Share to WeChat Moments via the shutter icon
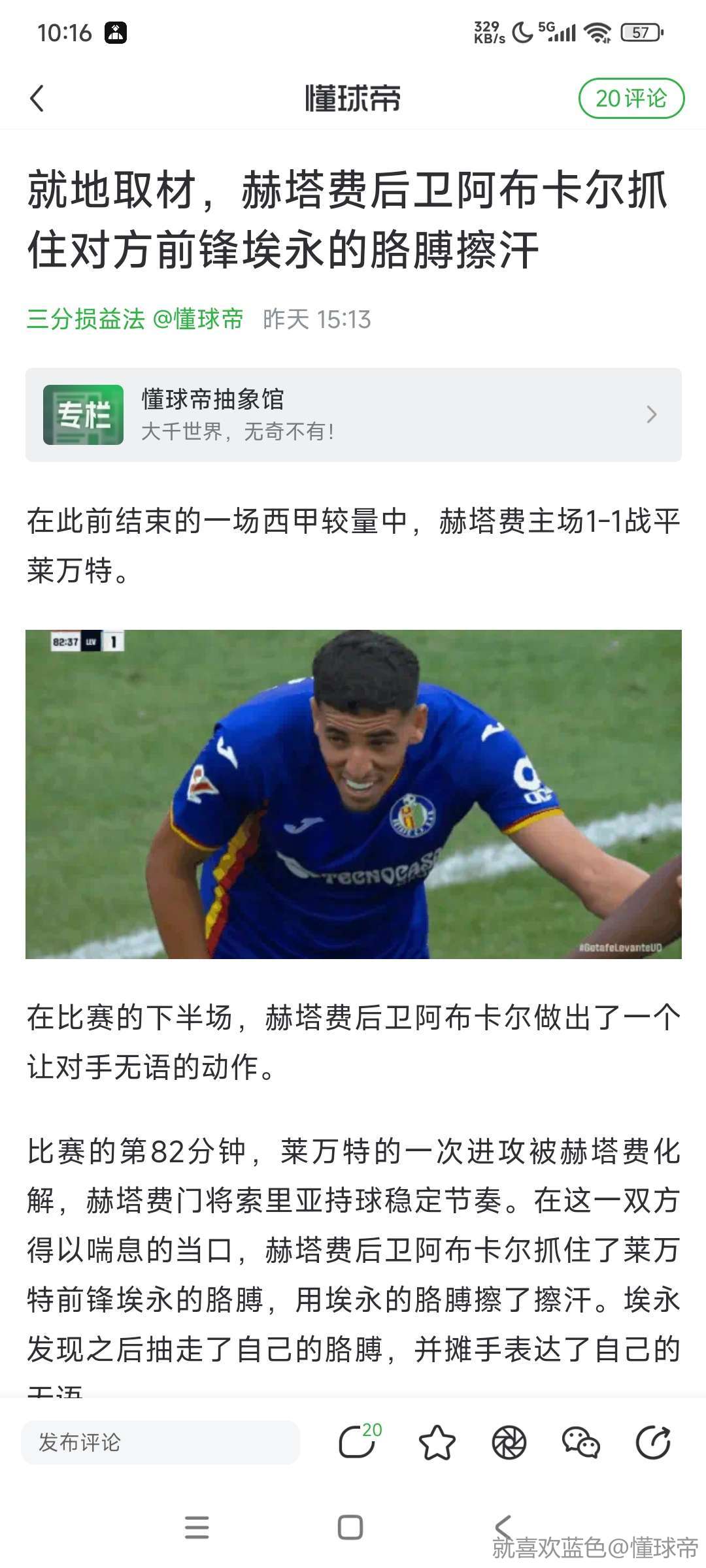This screenshot has height=1568, width=706. [x=509, y=1443]
